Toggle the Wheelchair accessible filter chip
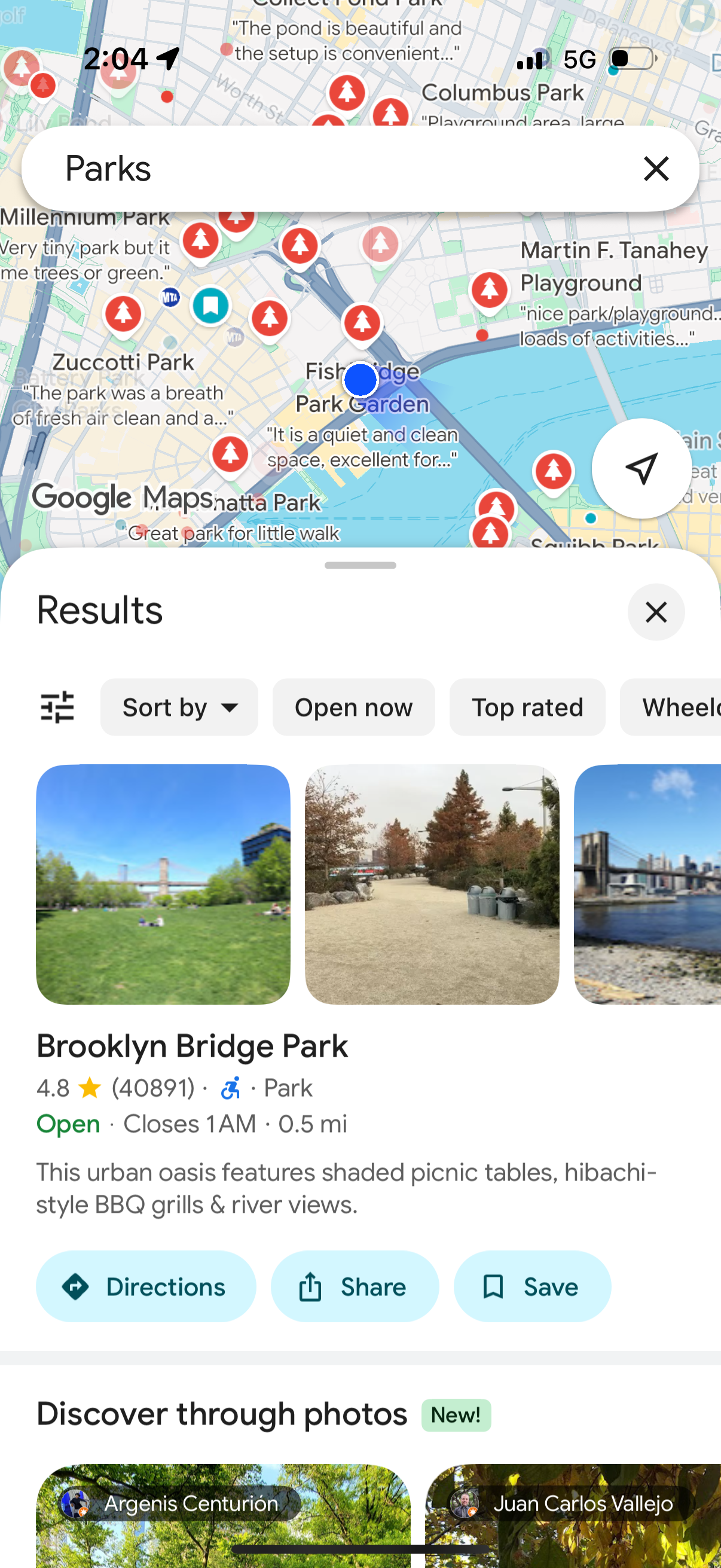The width and height of the screenshot is (721, 1568). tap(682, 707)
